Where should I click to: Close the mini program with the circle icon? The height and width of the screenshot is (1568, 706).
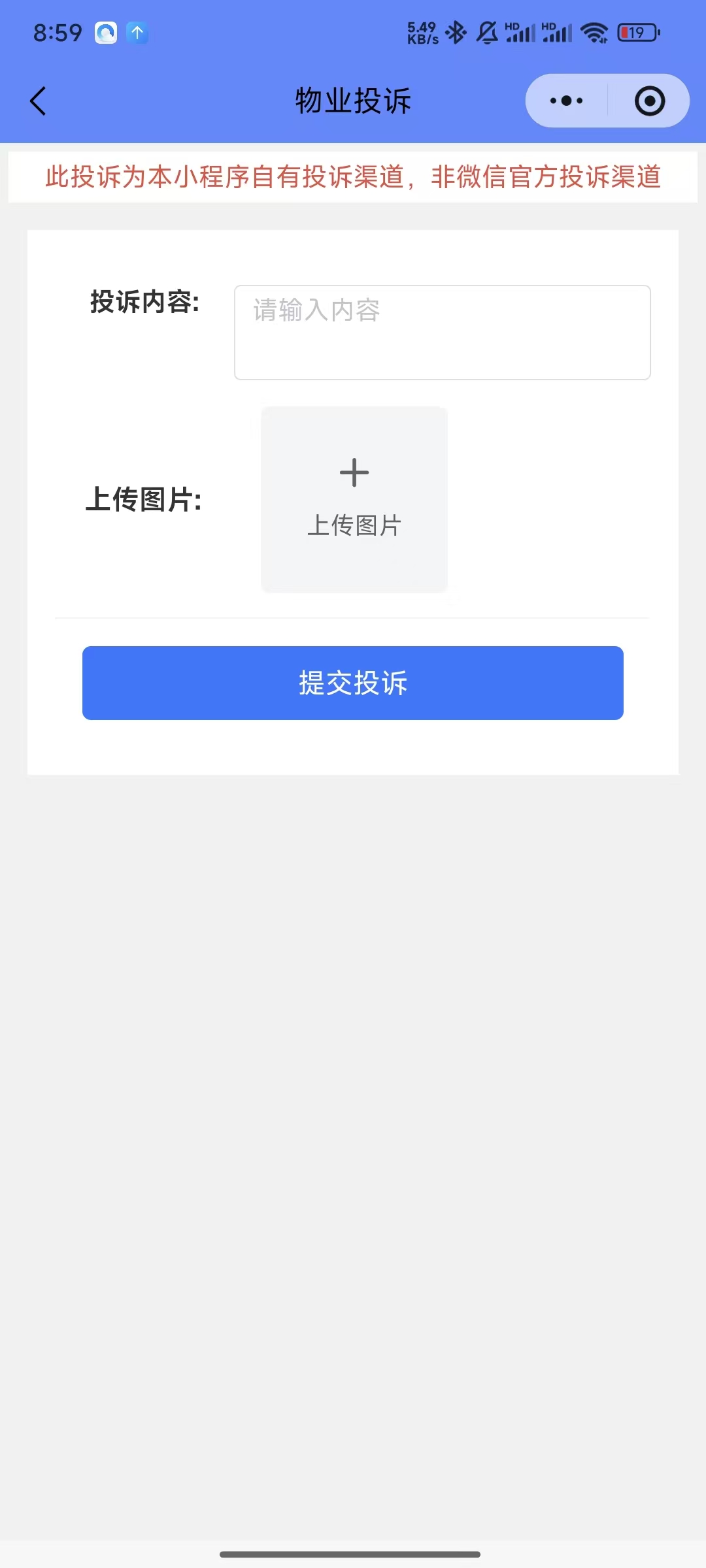point(649,101)
